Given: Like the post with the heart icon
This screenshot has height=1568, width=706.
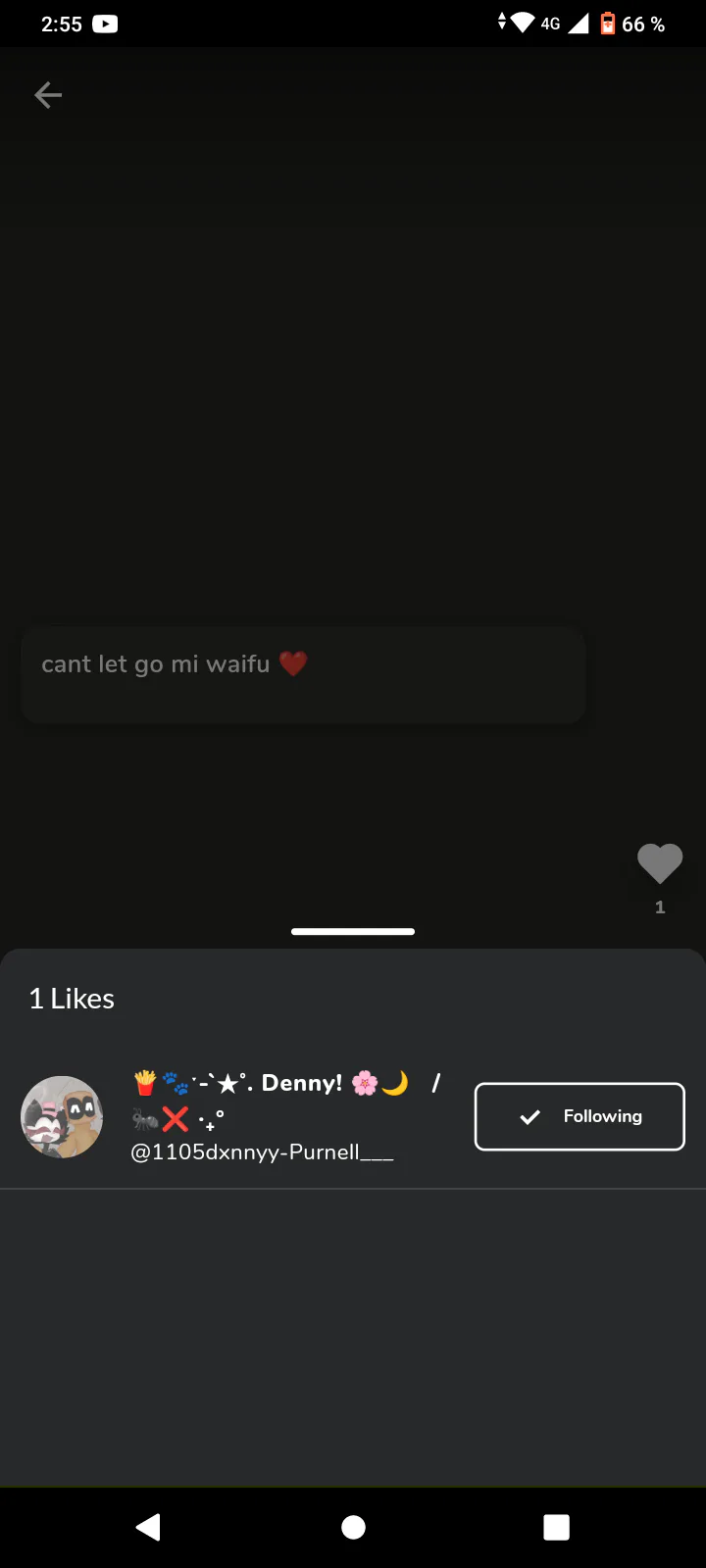Looking at the screenshot, I should click(x=659, y=863).
